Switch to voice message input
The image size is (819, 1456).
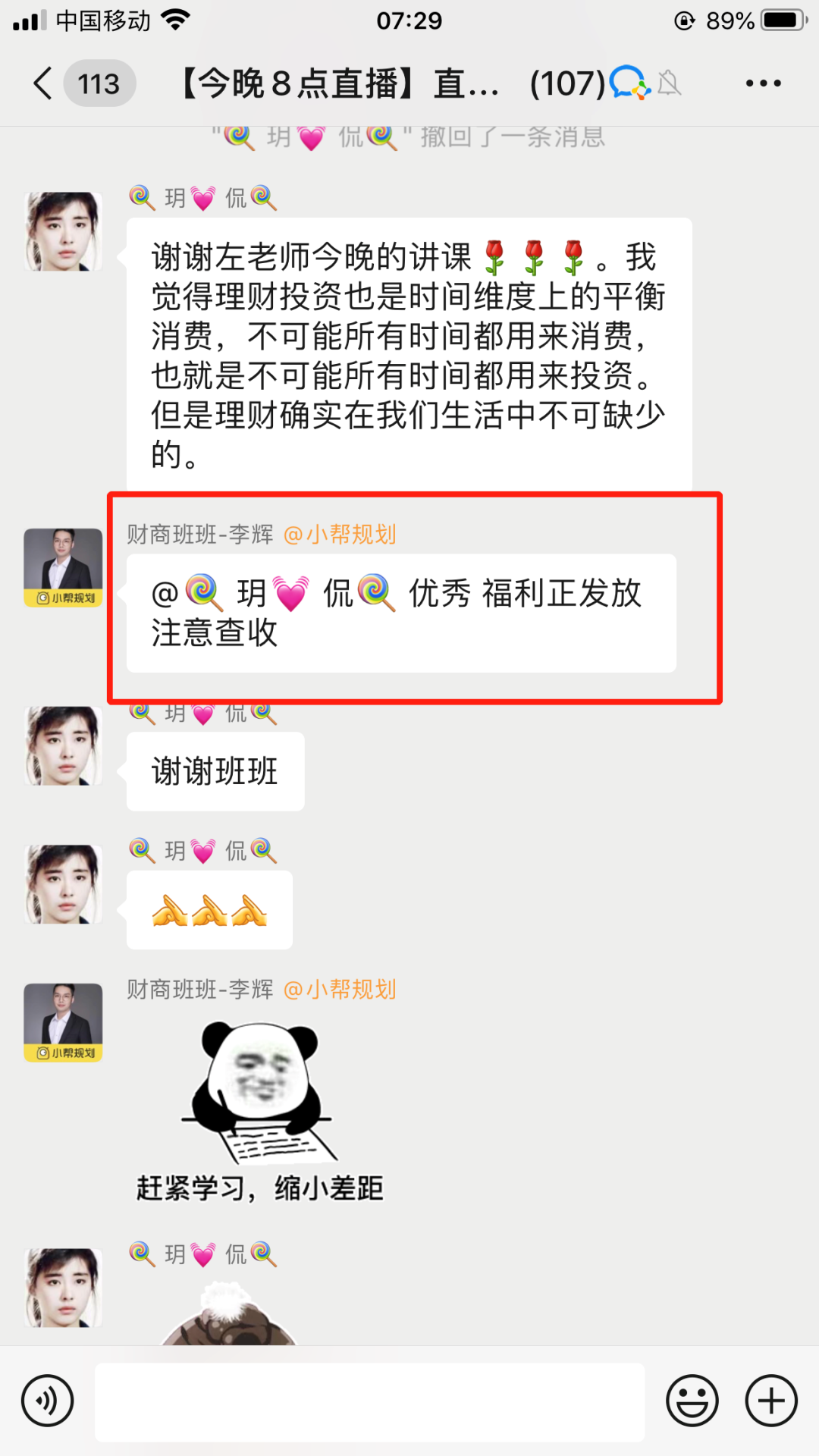pyautogui.click(x=48, y=1401)
